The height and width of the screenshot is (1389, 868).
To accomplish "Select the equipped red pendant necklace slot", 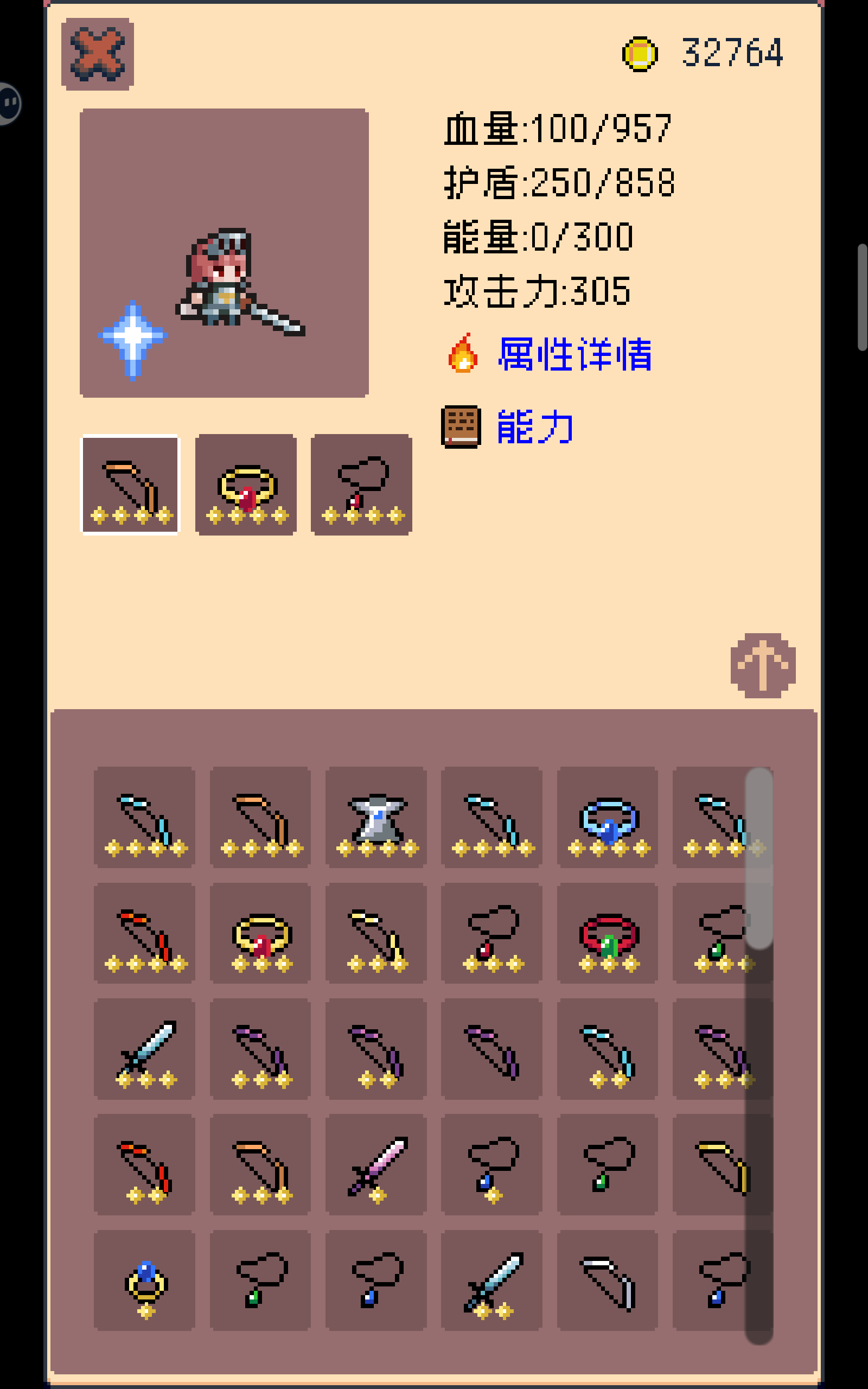I will pyautogui.click(x=361, y=485).
